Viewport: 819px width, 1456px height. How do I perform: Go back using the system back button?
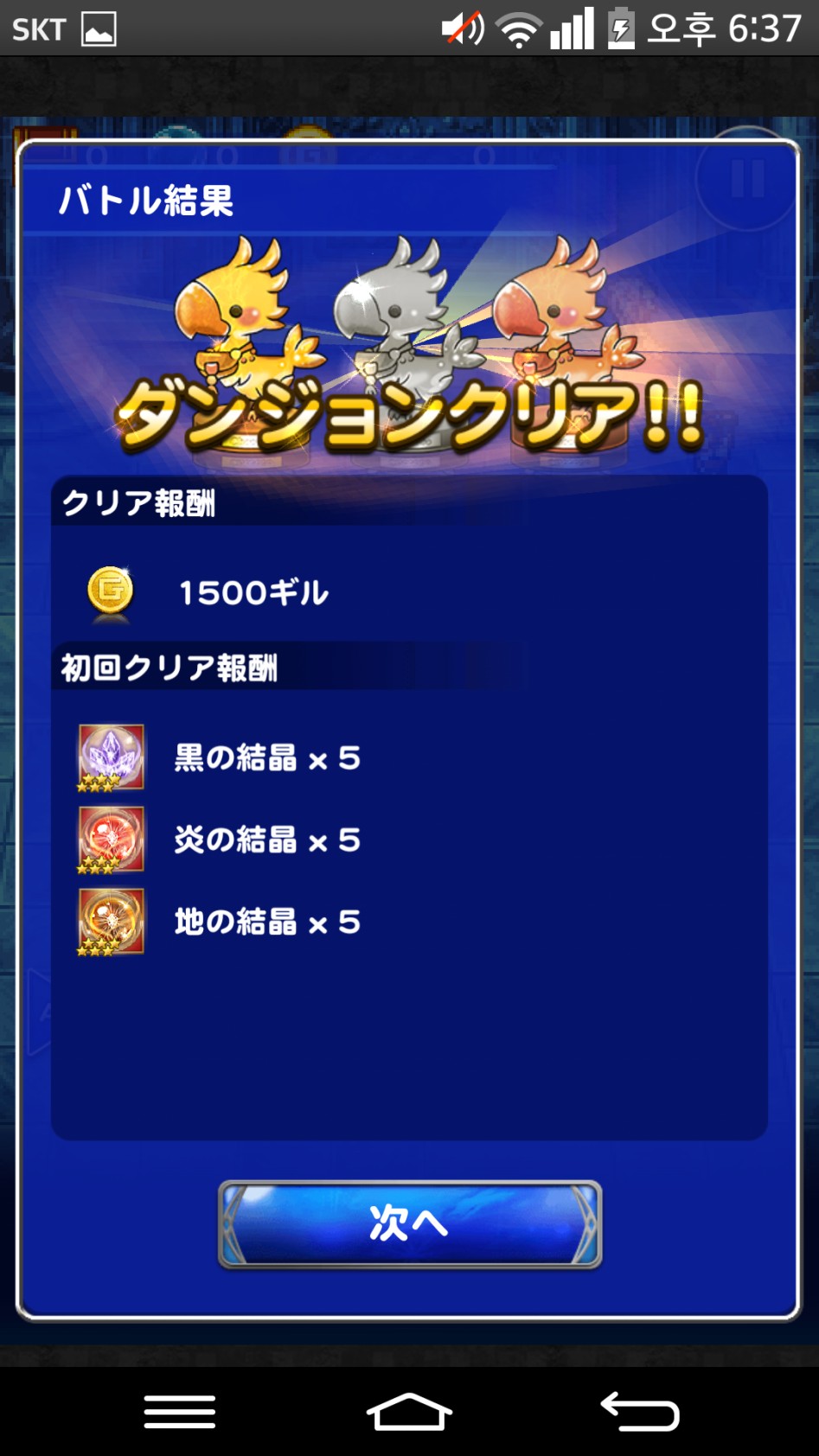(x=640, y=1412)
